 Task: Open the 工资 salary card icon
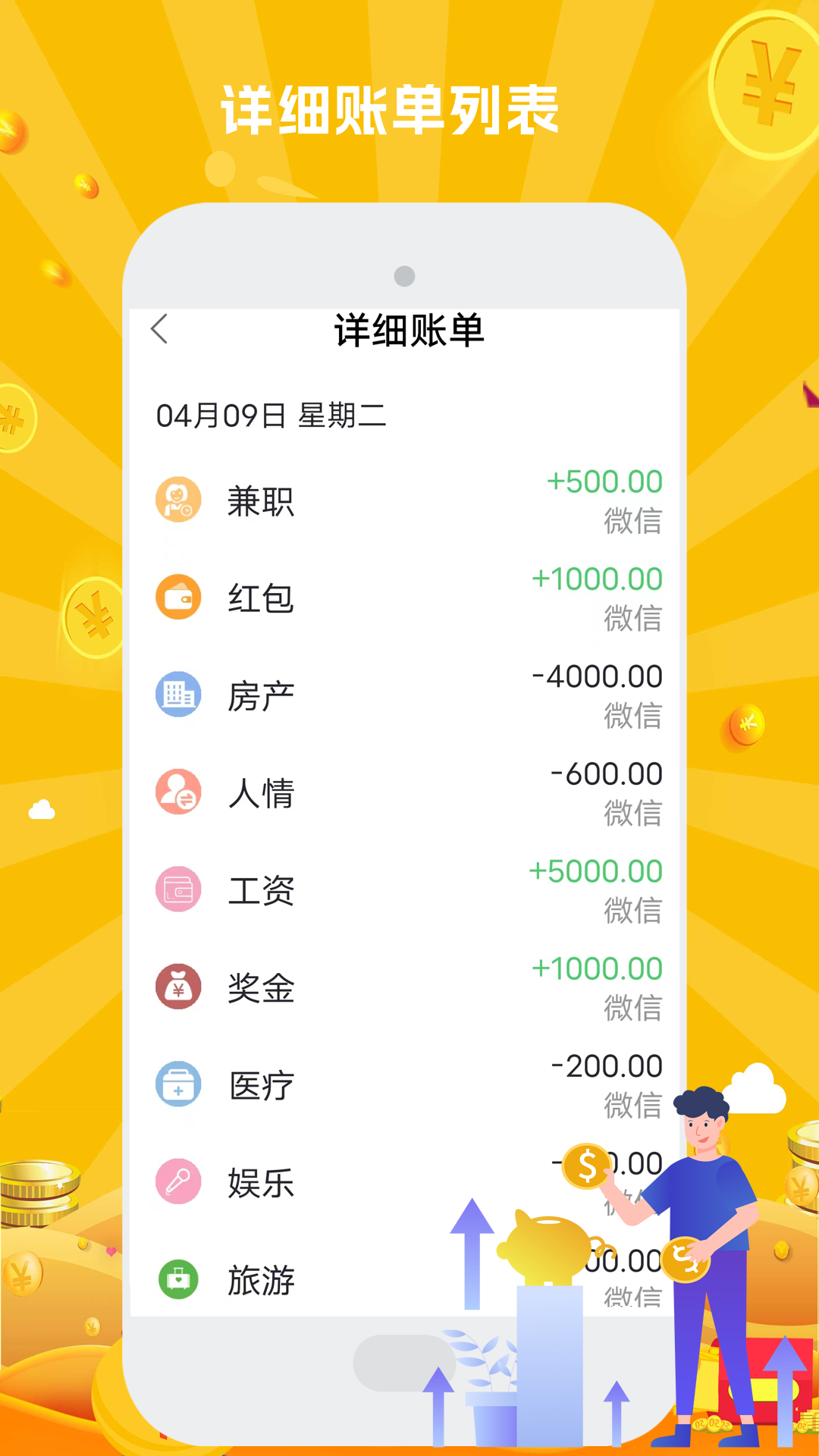click(x=178, y=889)
